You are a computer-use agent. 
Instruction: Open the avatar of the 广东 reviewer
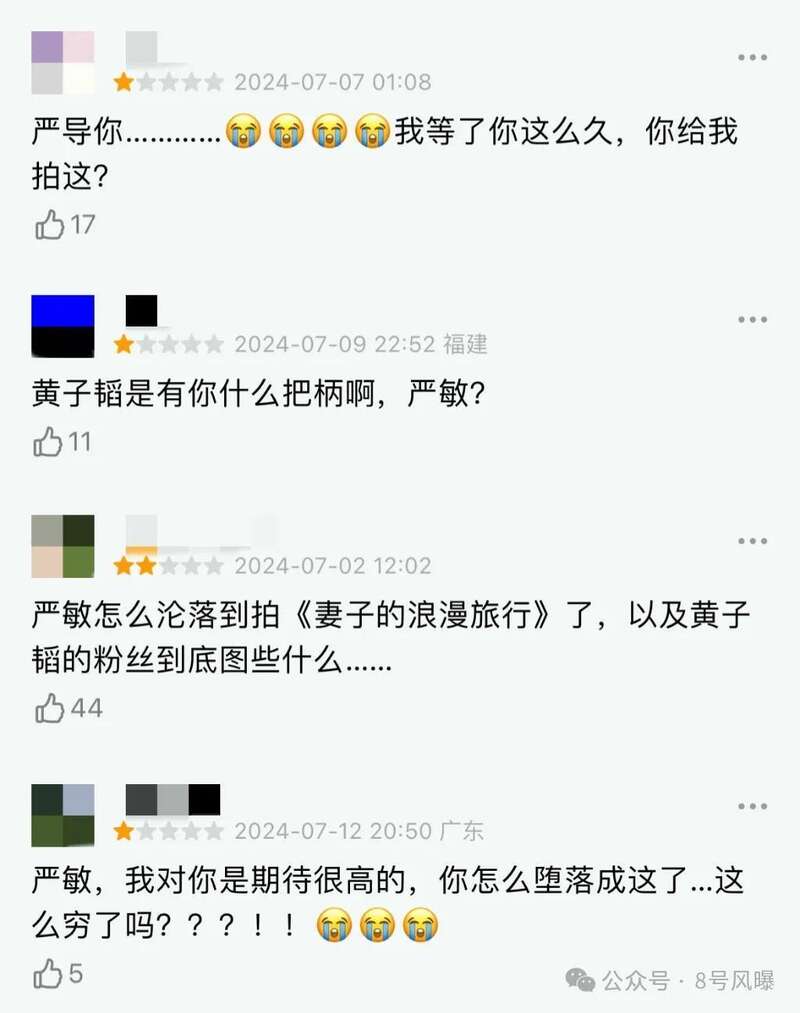[x=63, y=815]
